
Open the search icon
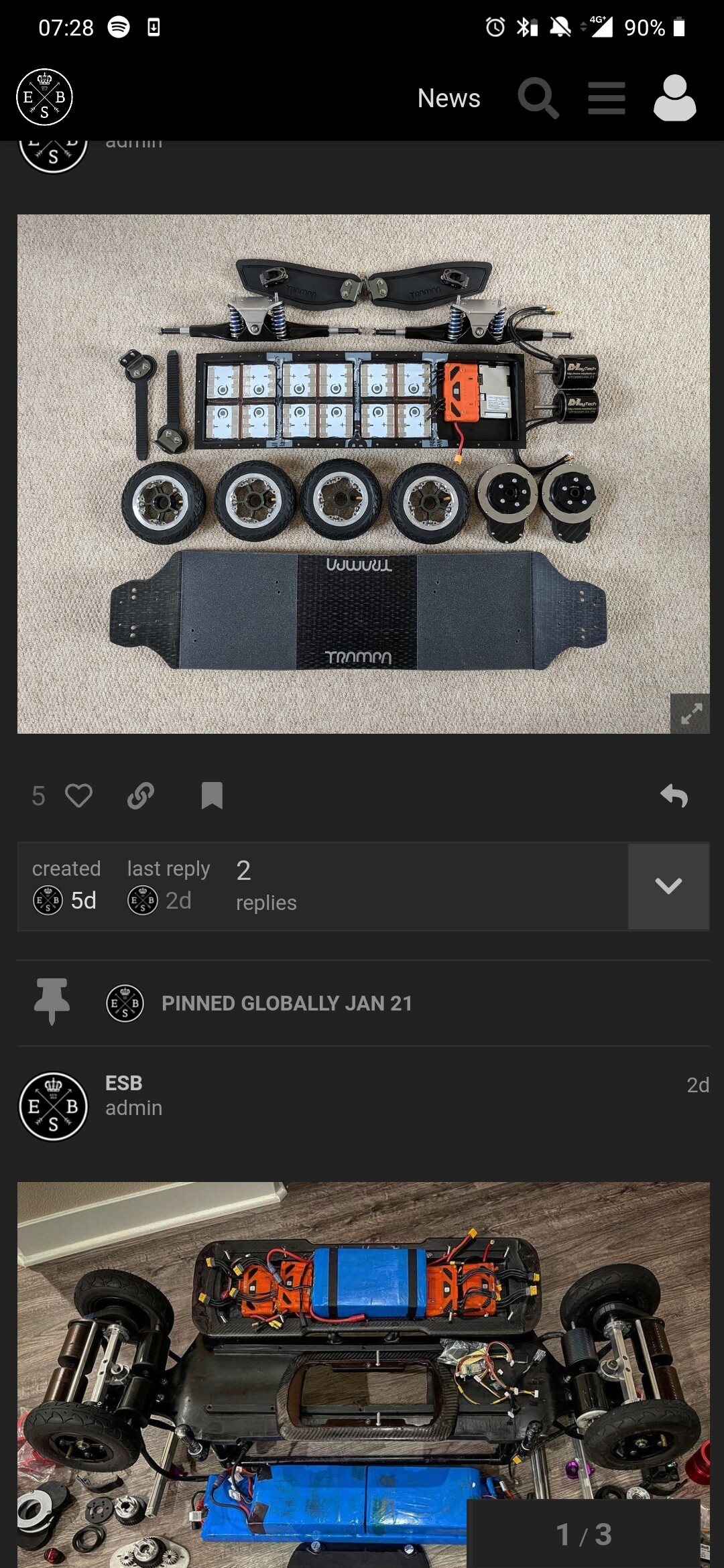point(538,99)
